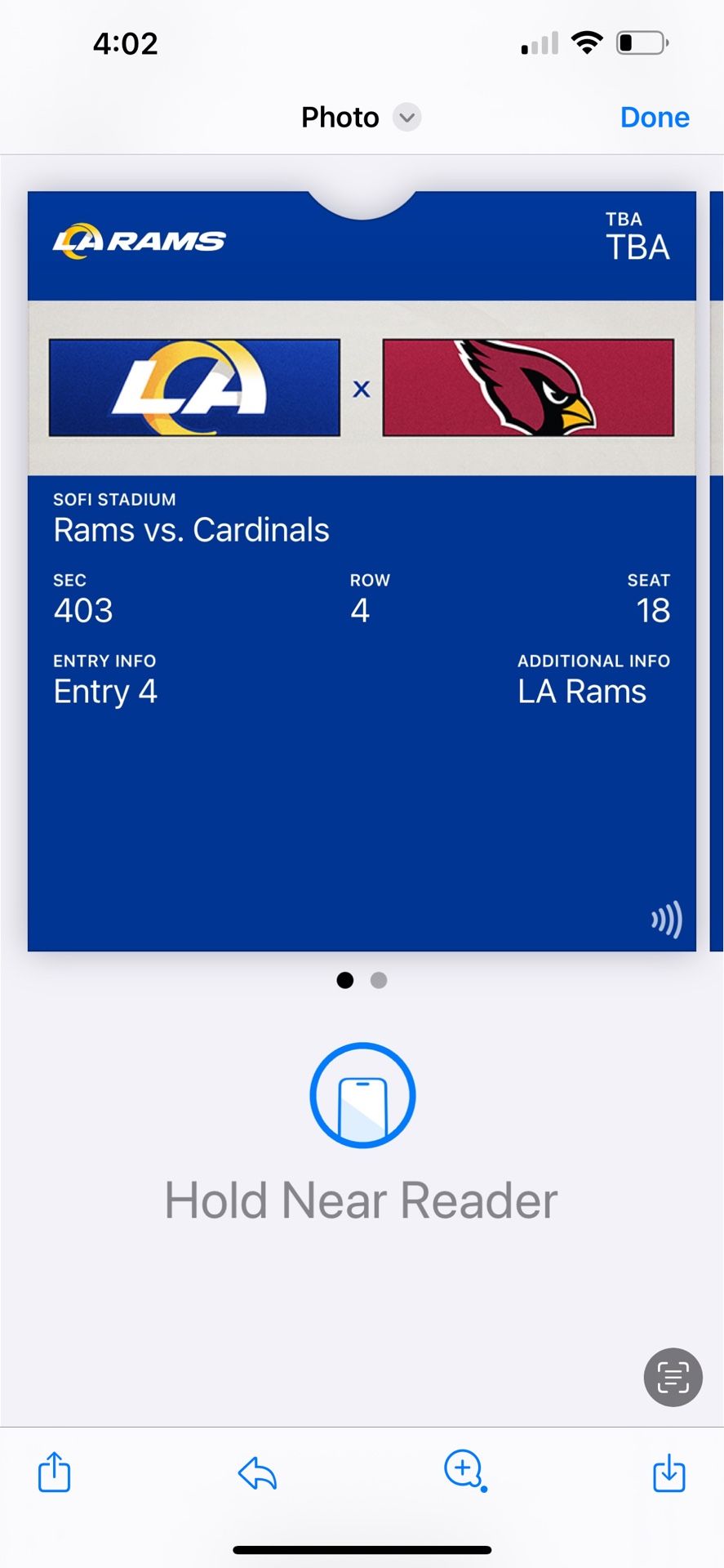Activate the Live Text scan button
Image resolution: width=724 pixels, height=1568 pixels.
673,1377
